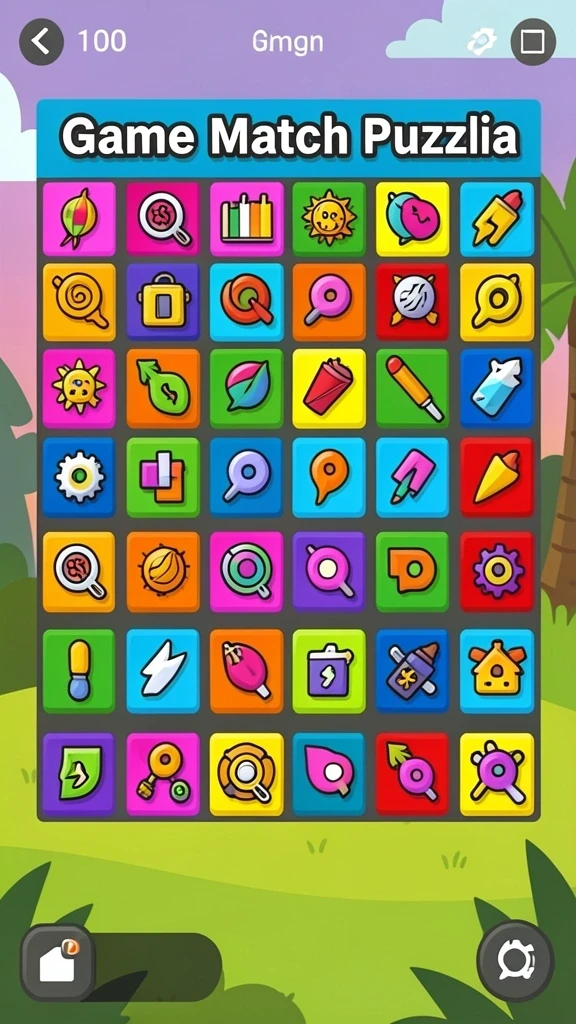
Task: Choose the orange pencil tile on green
Action: 412,389
